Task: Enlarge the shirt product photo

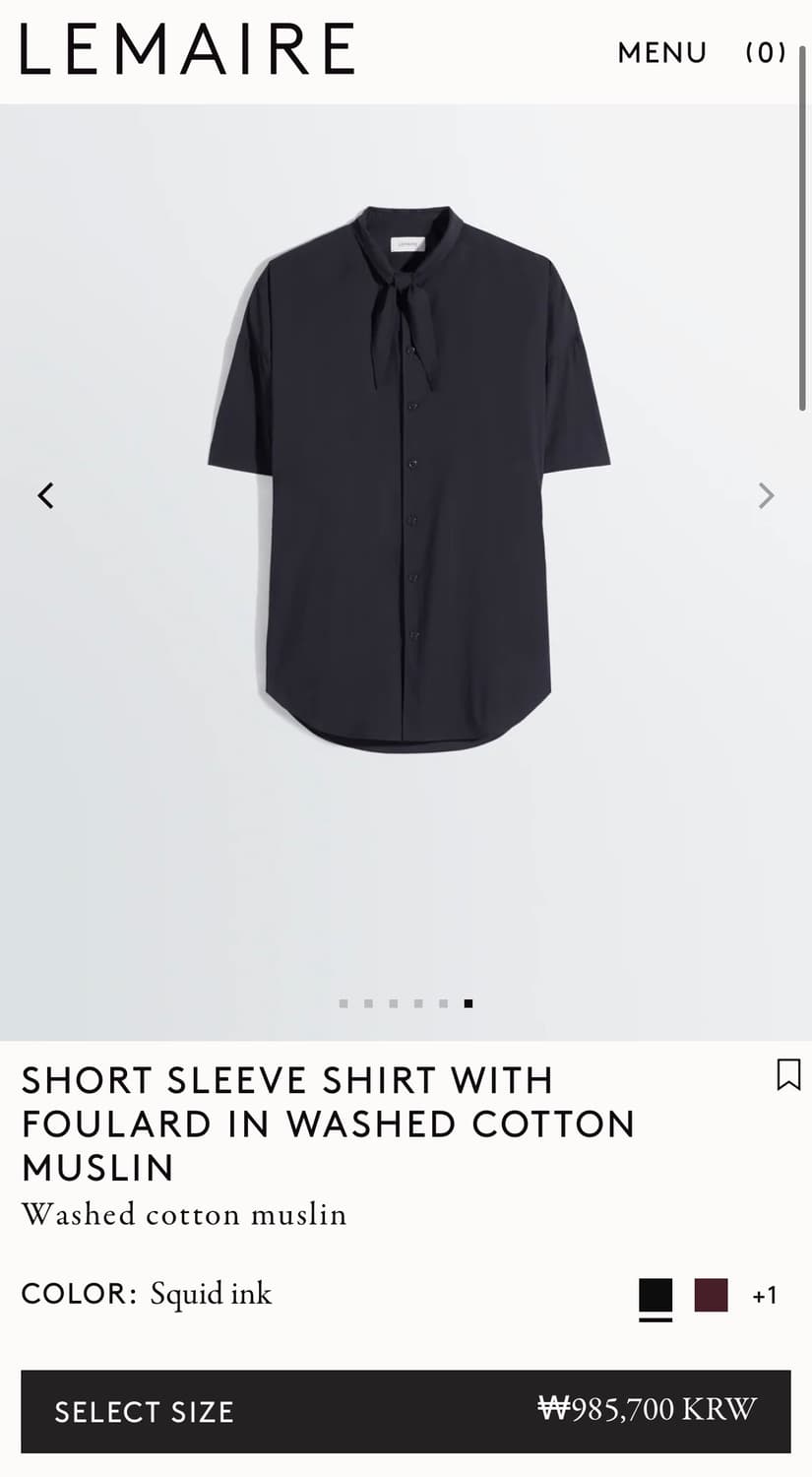Action: click(x=408, y=478)
